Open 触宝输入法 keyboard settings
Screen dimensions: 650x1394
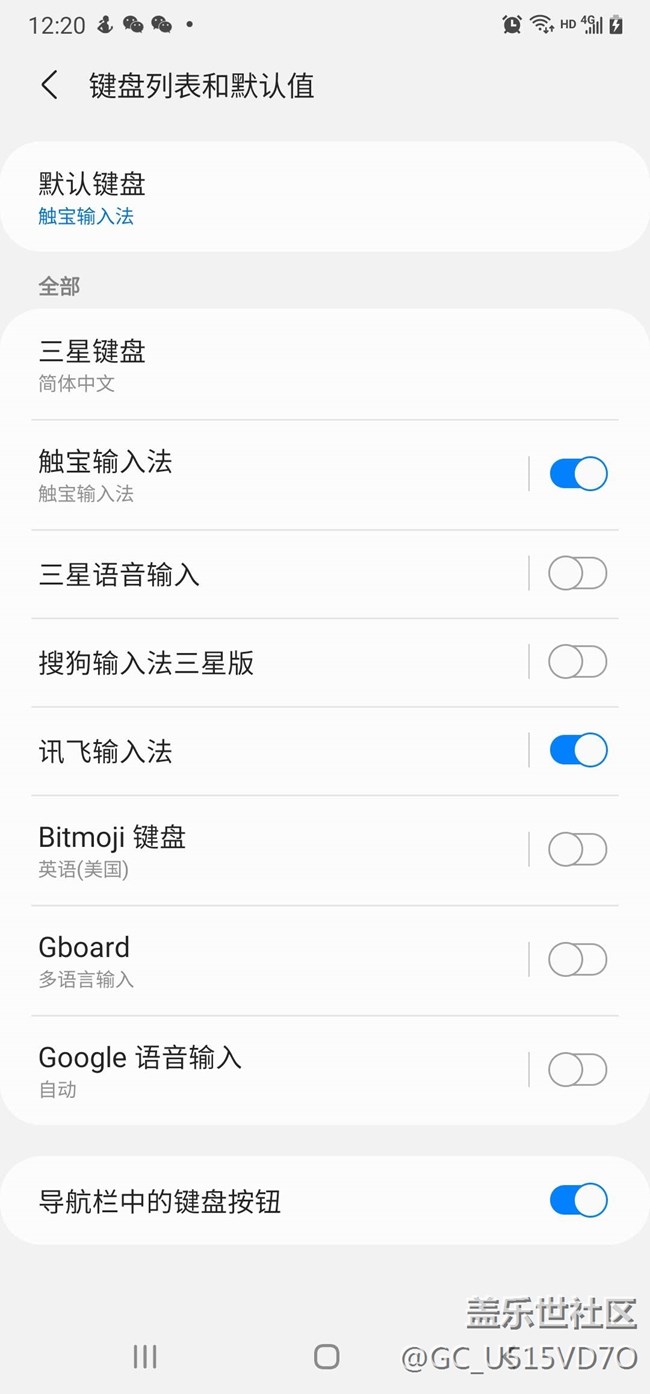[270, 475]
